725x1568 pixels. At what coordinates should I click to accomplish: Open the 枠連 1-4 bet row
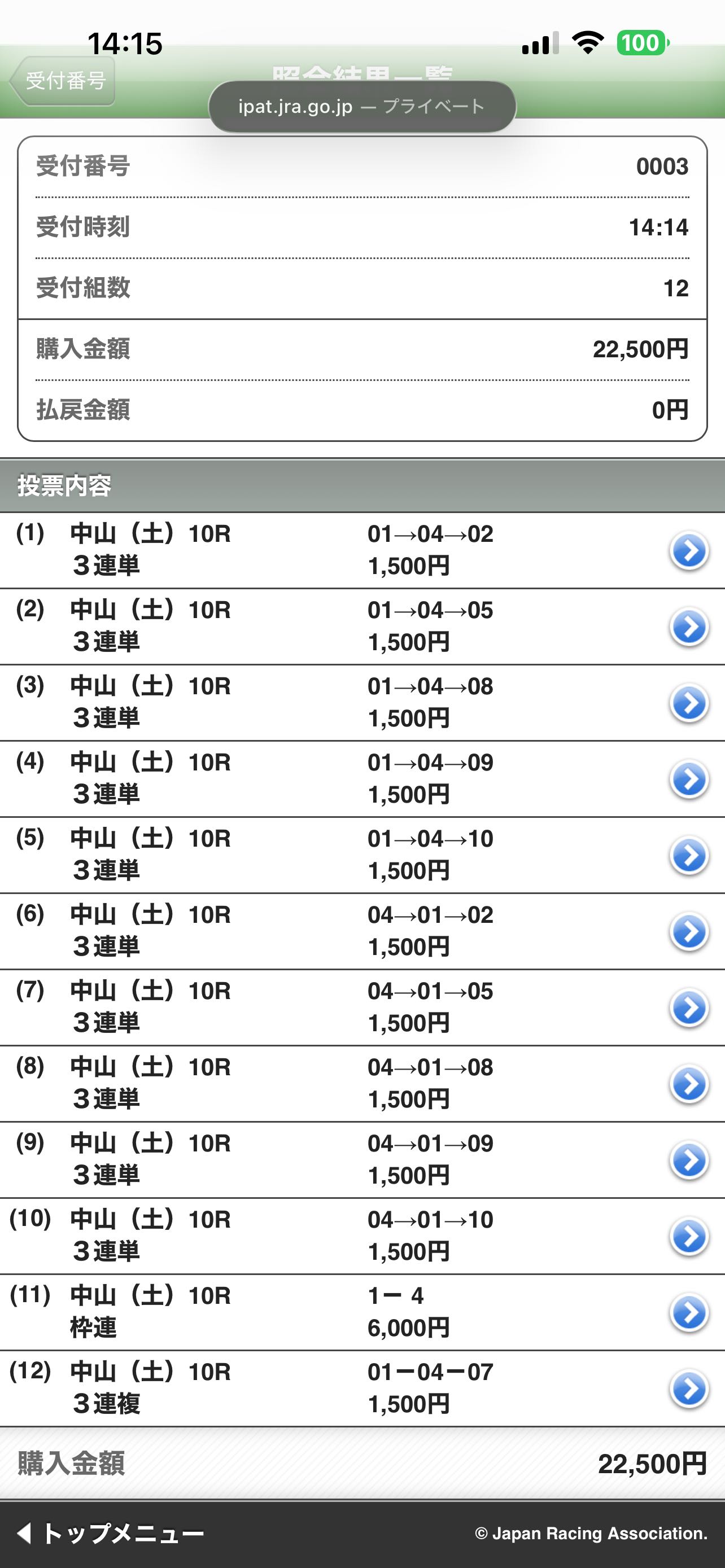688,1313
